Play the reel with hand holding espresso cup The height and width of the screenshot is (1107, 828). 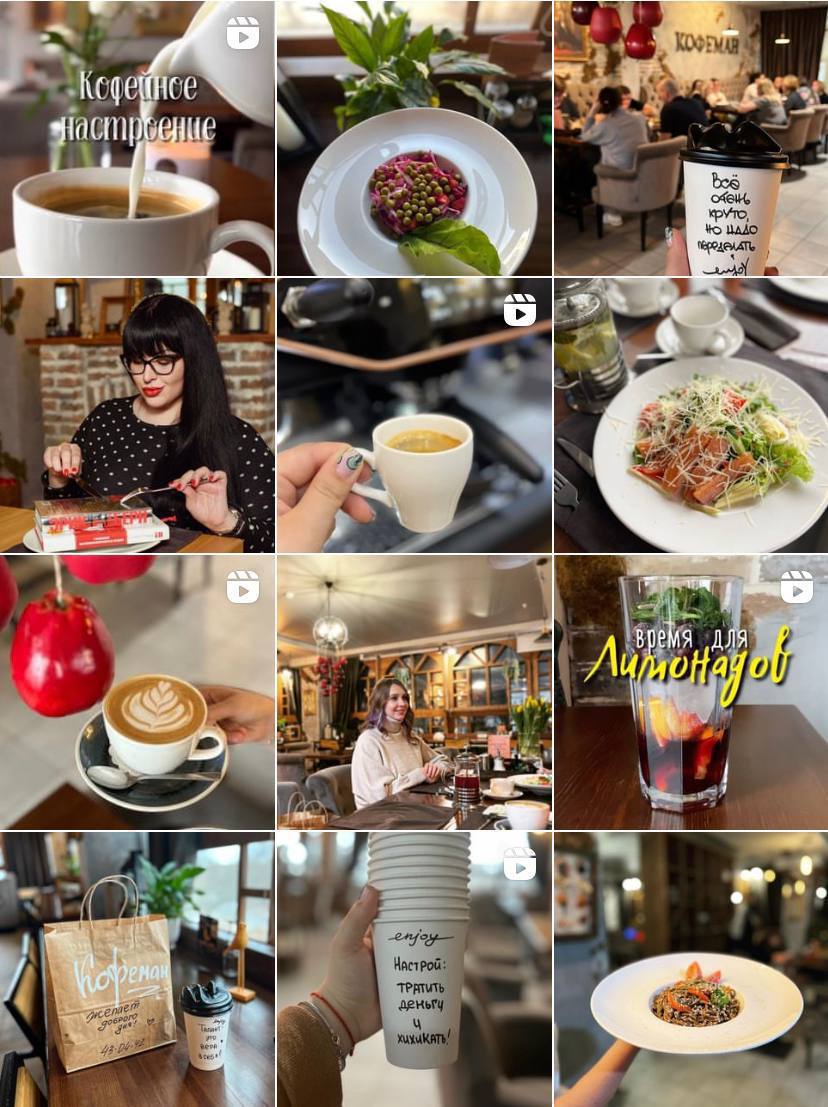(x=414, y=415)
